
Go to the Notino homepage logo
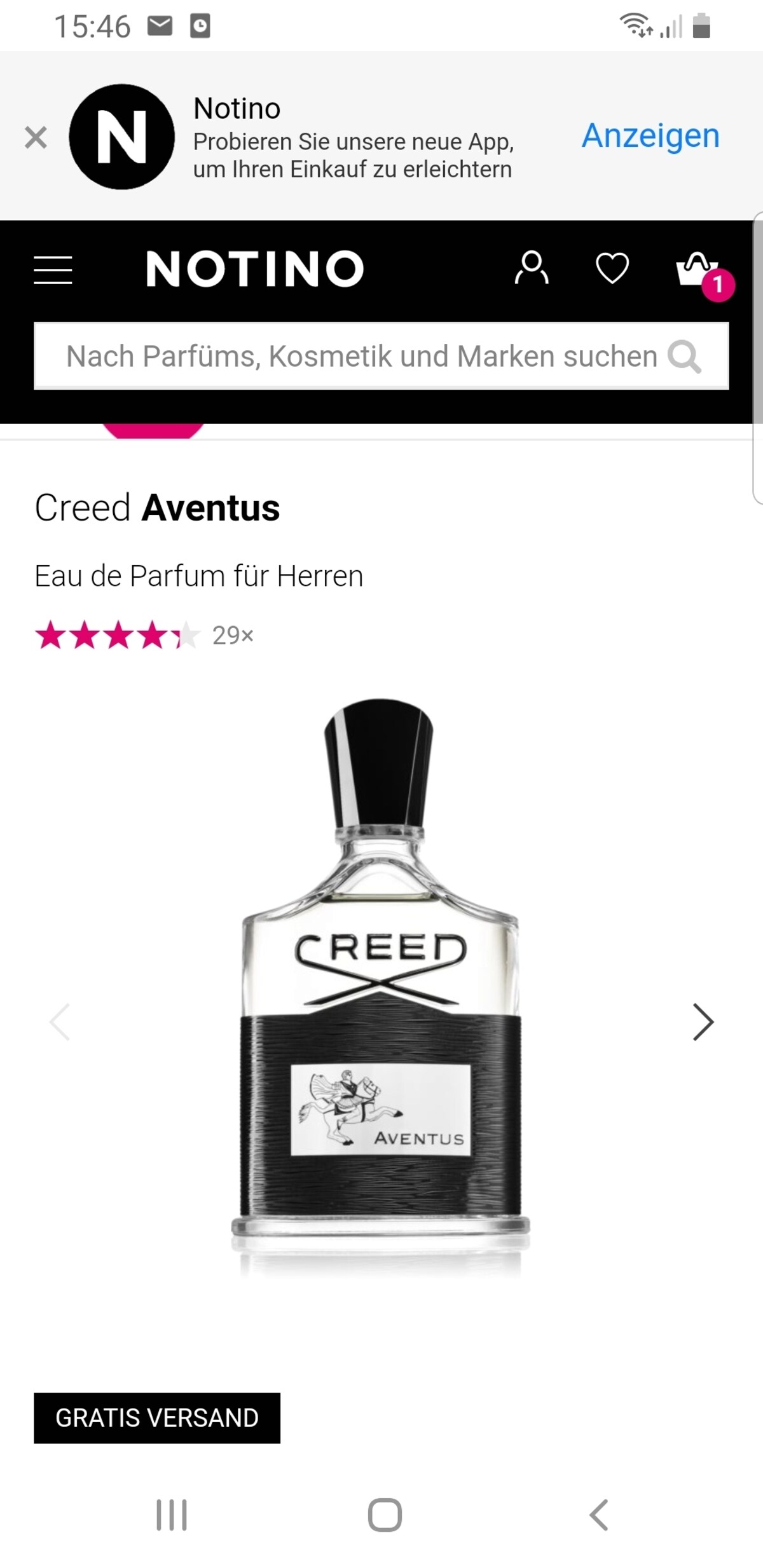255,269
